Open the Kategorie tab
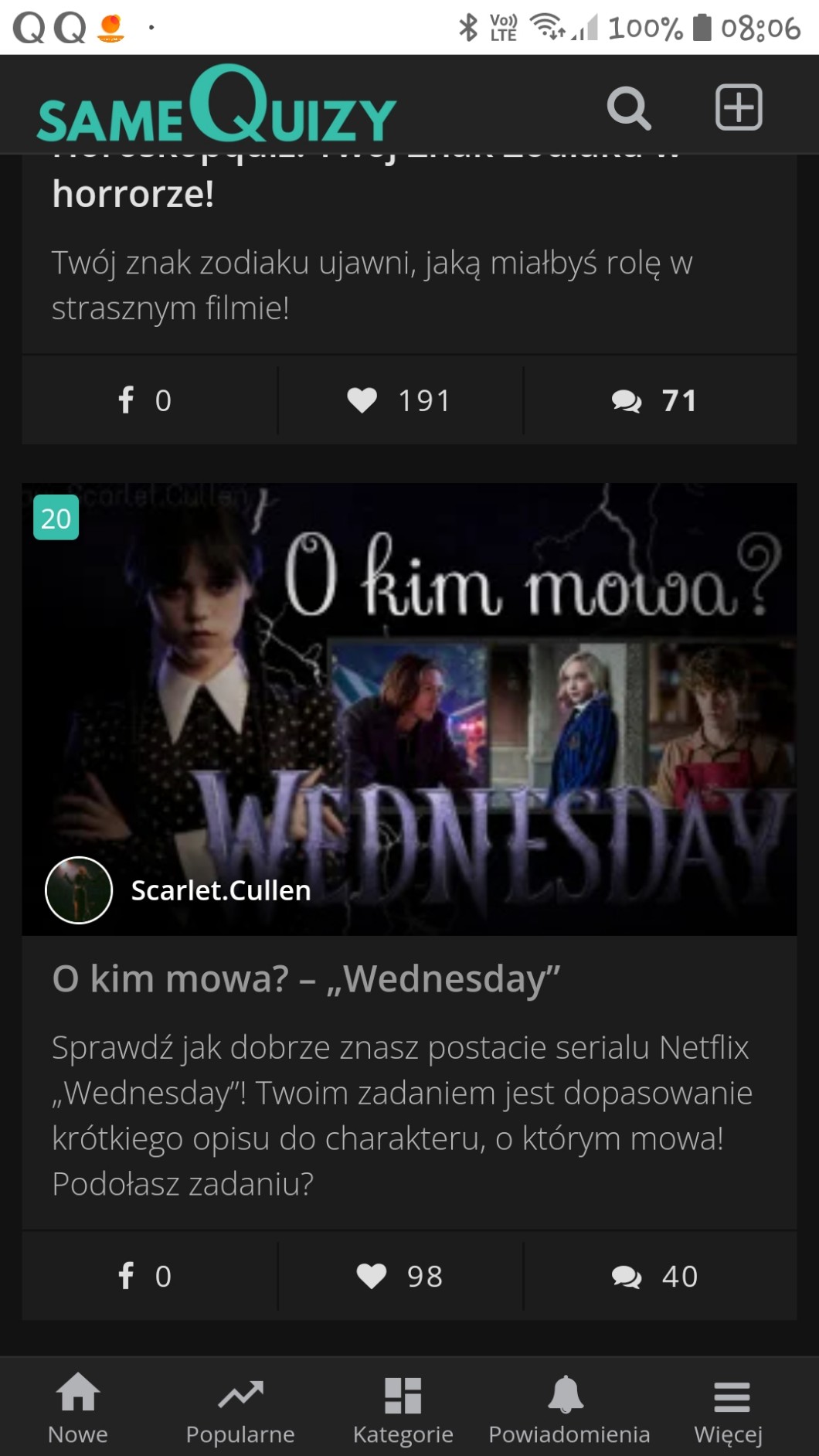The width and height of the screenshot is (819, 1456). coord(403,1408)
